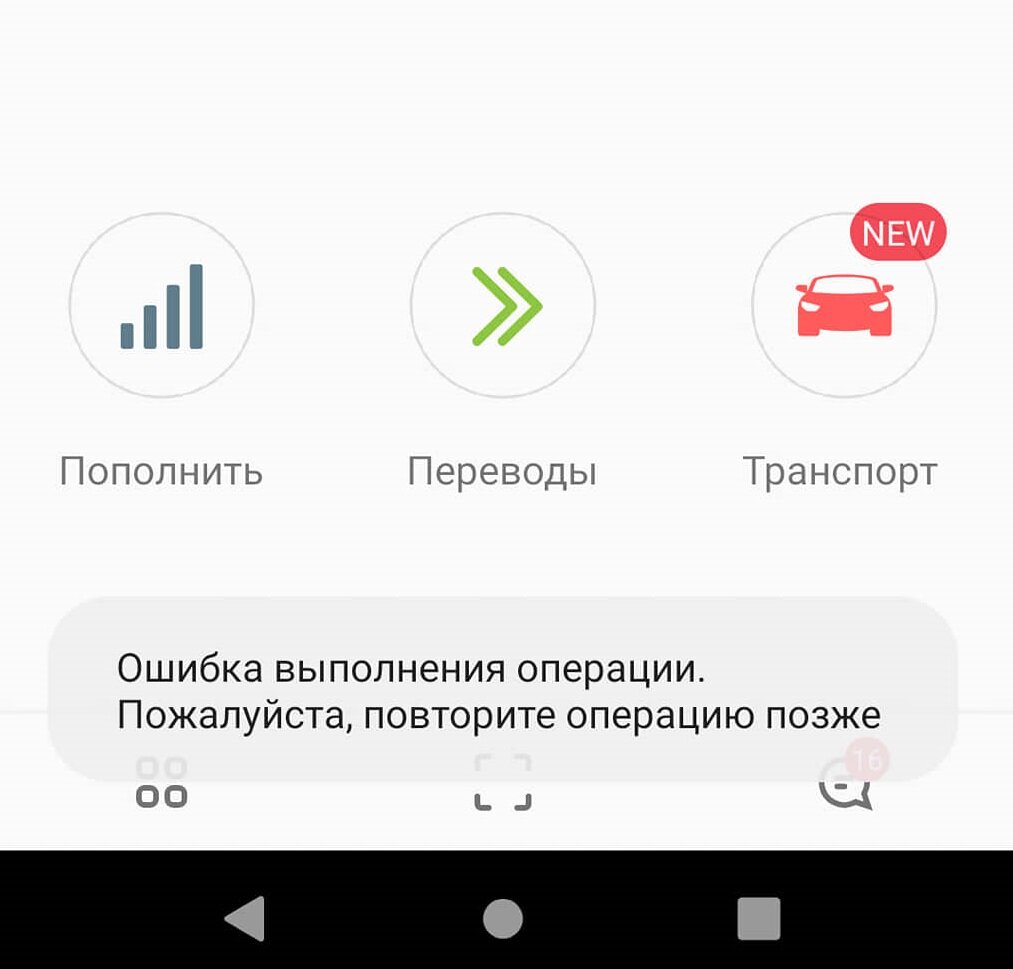Open the QR scanner frame tab
The width and height of the screenshot is (1013, 969).
[x=502, y=783]
